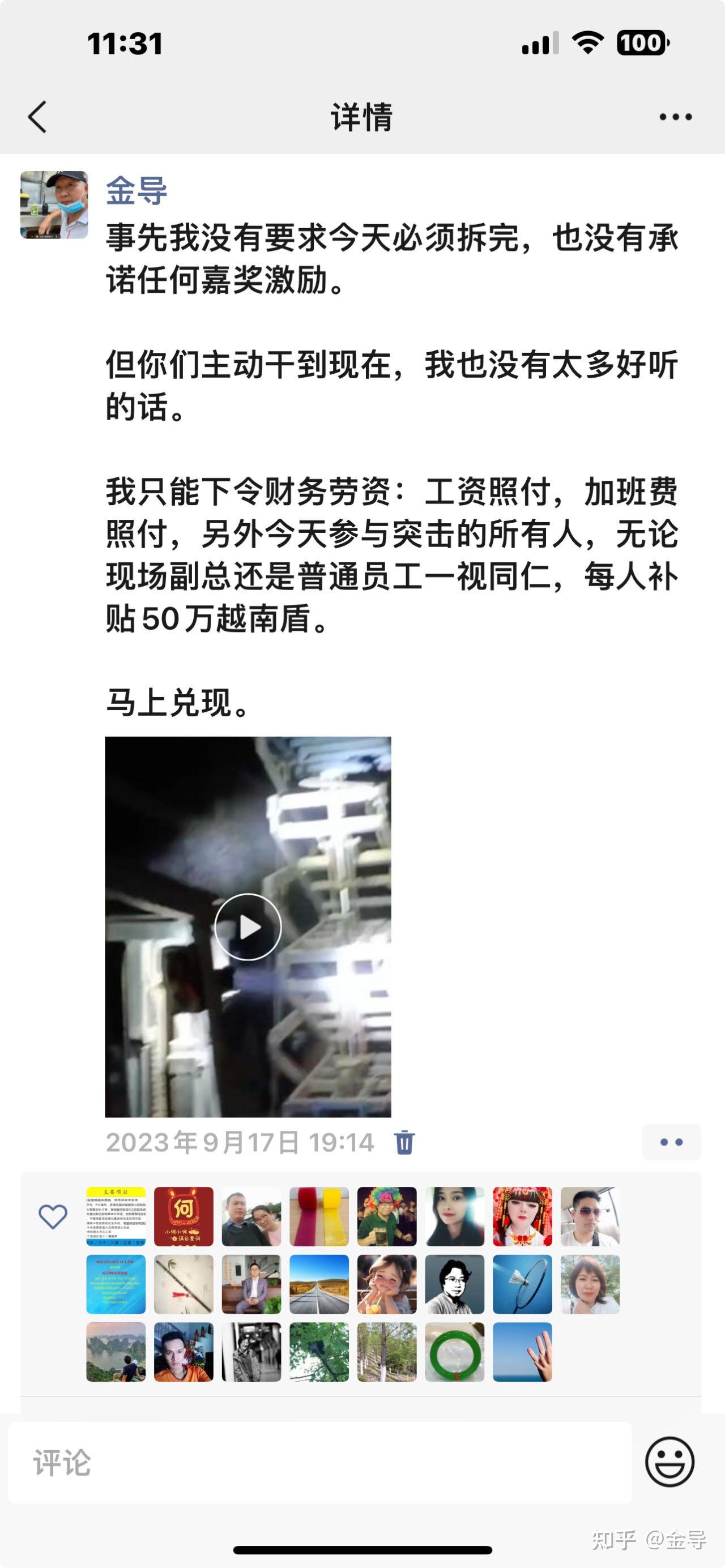
Task: Tap the 评论 comment input field
Action: click(x=319, y=1463)
